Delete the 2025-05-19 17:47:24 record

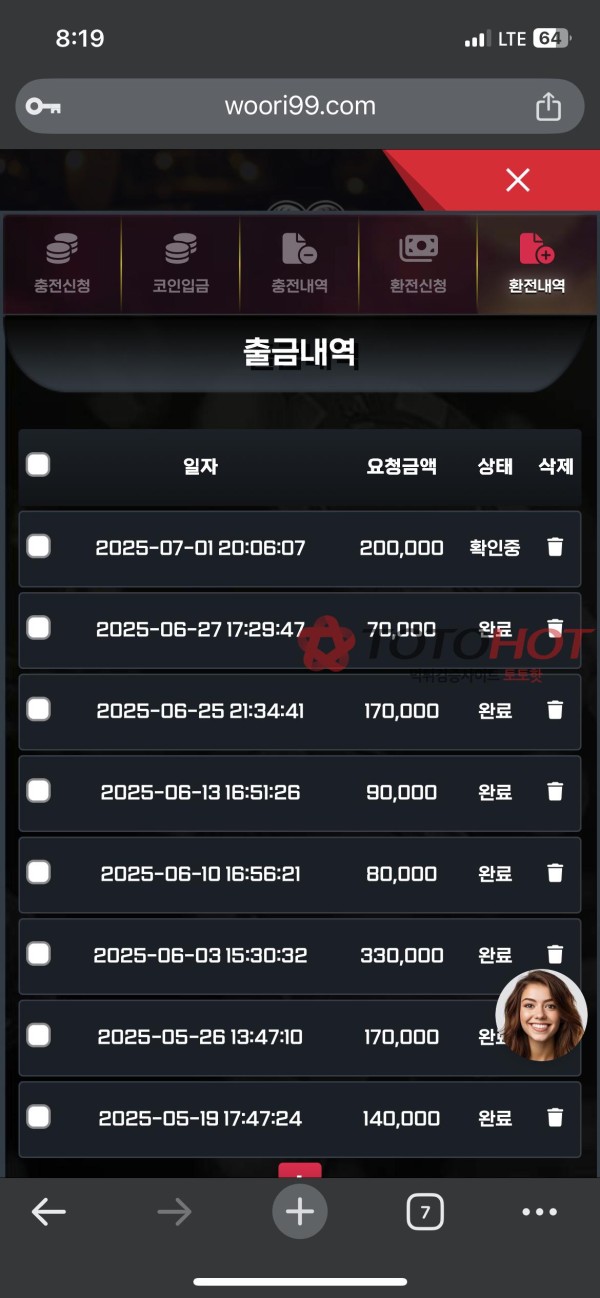coord(555,1118)
